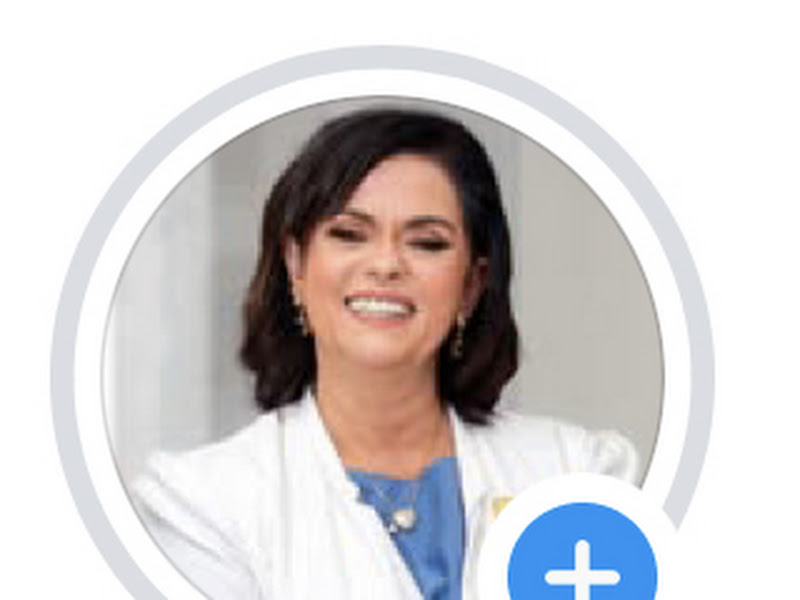Tap the blue plus button on the avatar
The image size is (800, 600).
(582, 566)
